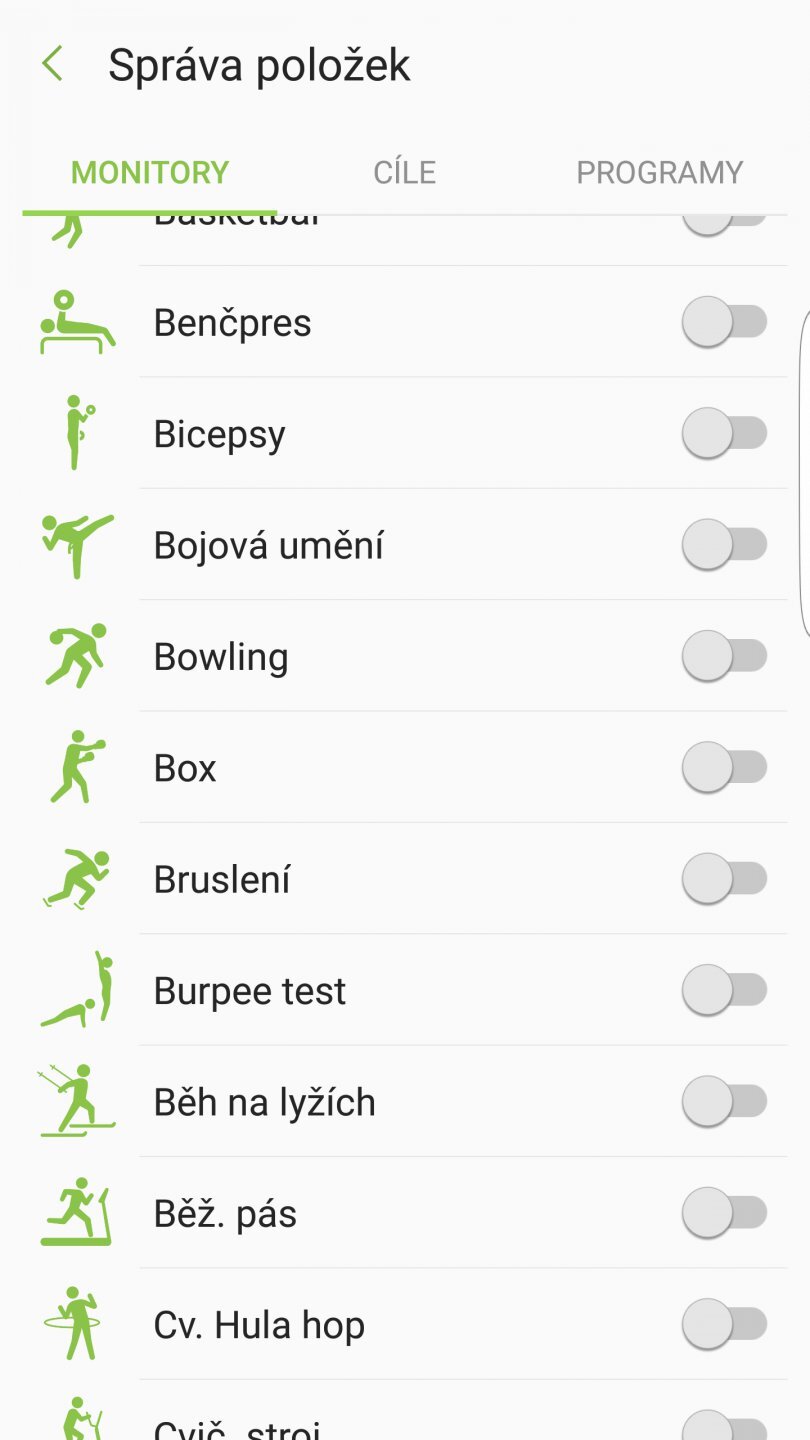810x1440 pixels.
Task: Switch to the PROGRAMY tab
Action: [659, 172]
